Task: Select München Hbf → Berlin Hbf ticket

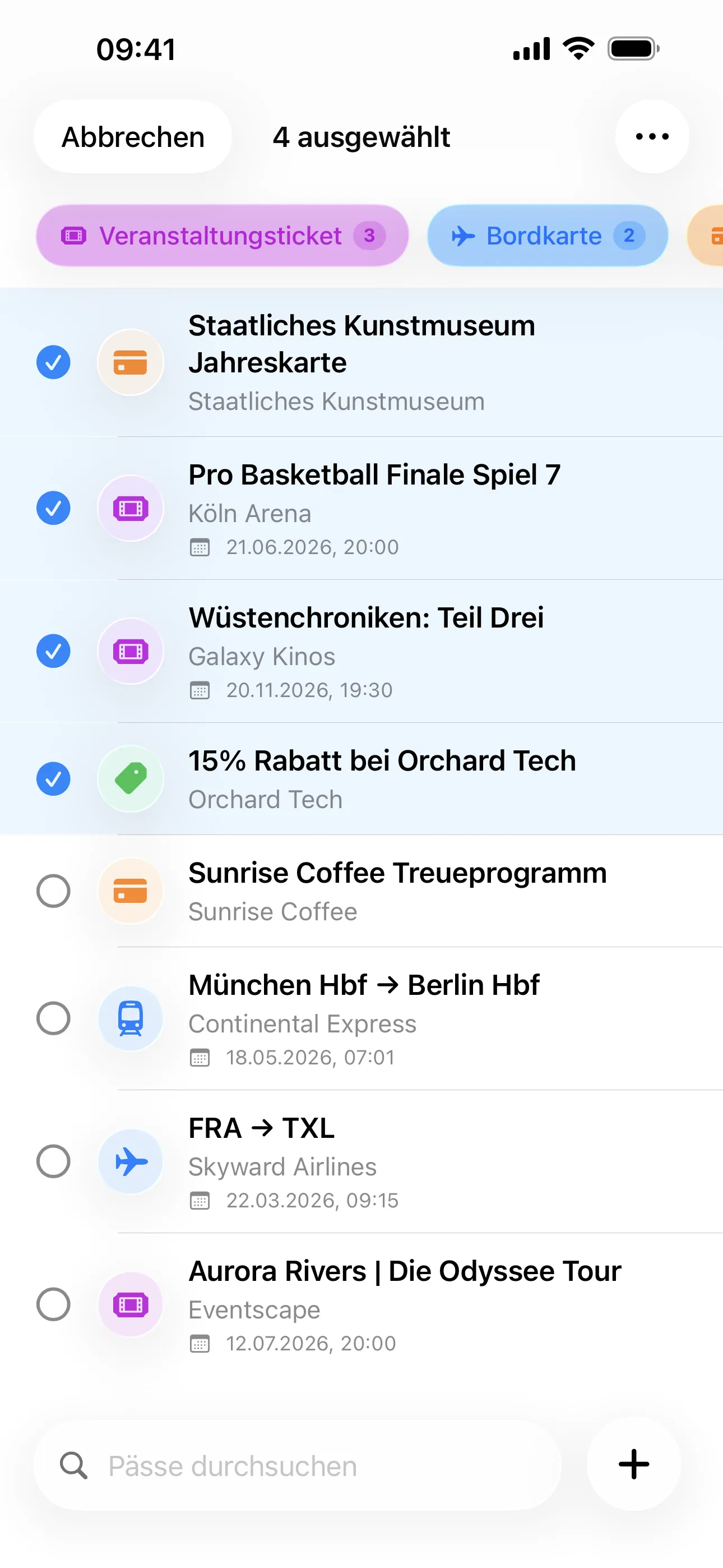Action: 54,1018
